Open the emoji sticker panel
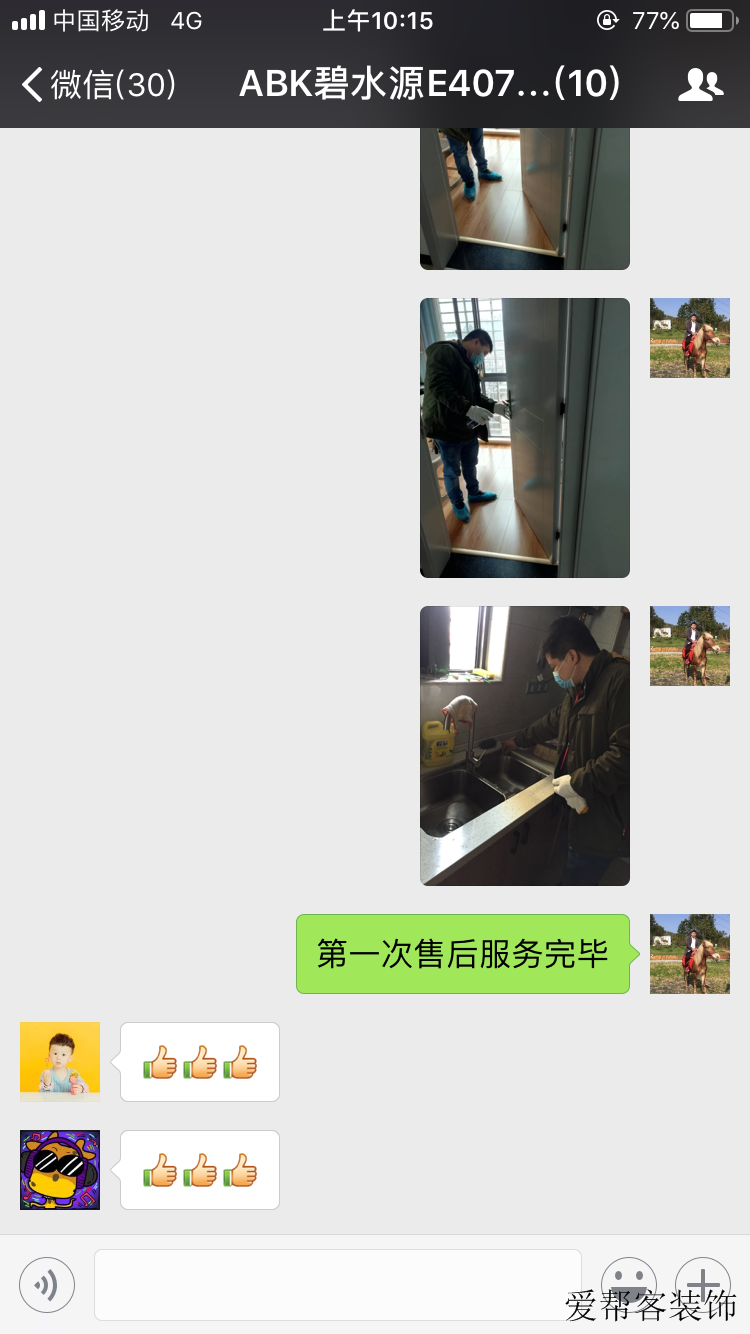The height and width of the screenshot is (1334, 750). (x=628, y=1284)
